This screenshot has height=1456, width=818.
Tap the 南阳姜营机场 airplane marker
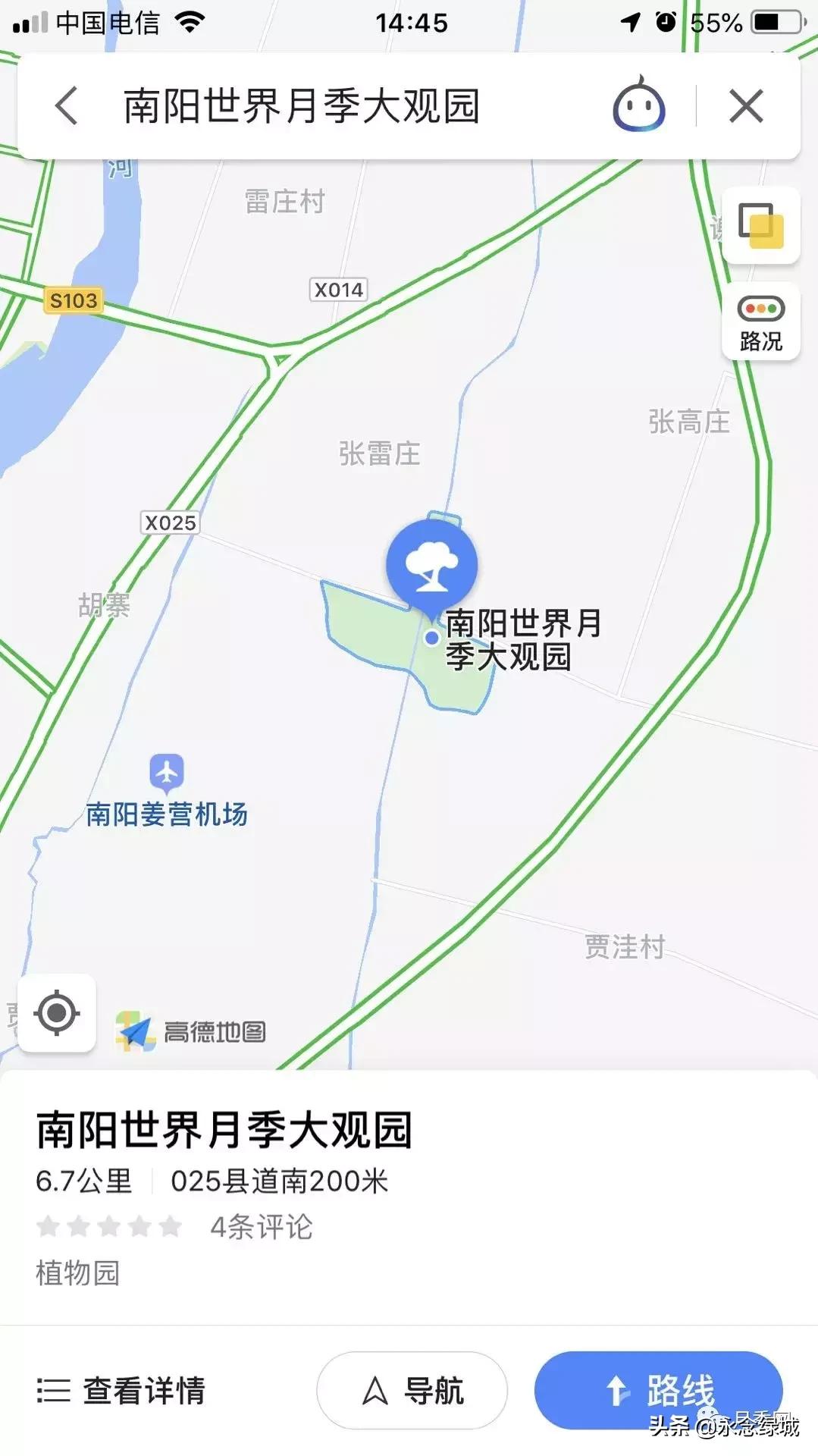click(x=165, y=772)
